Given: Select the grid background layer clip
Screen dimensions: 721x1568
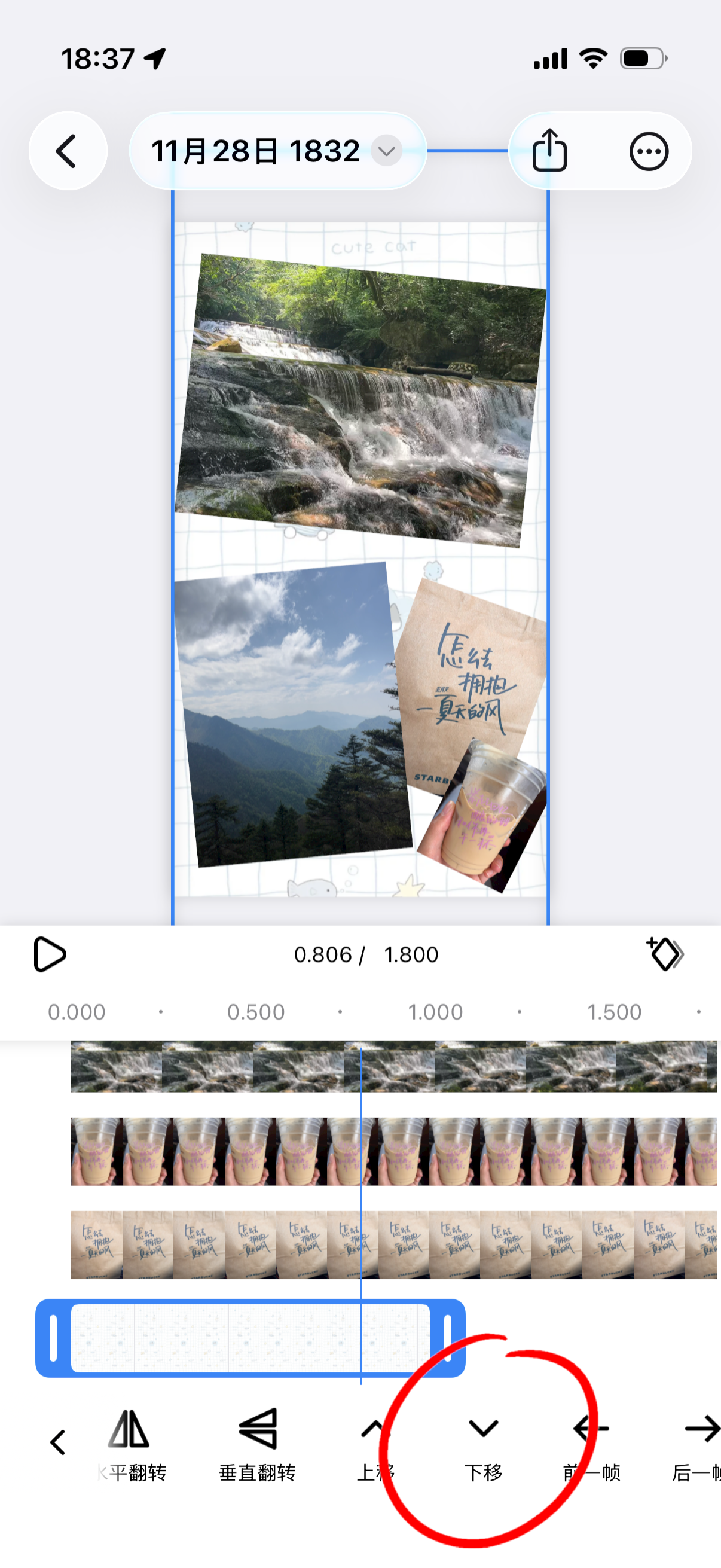Looking at the screenshot, I should [250, 1337].
